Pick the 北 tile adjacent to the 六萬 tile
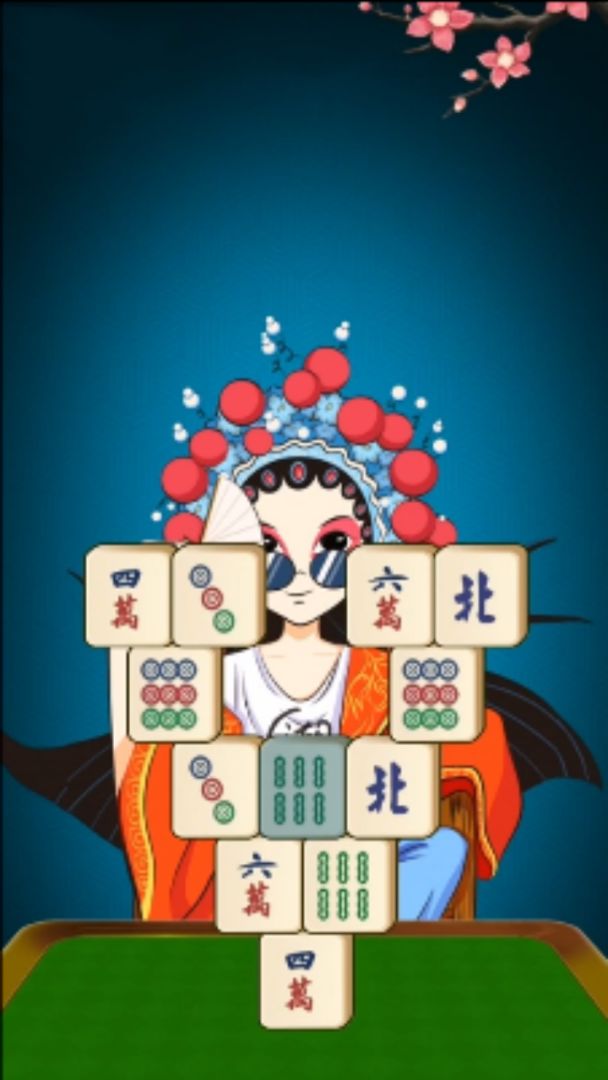This screenshot has width=608, height=1080. 479,596
